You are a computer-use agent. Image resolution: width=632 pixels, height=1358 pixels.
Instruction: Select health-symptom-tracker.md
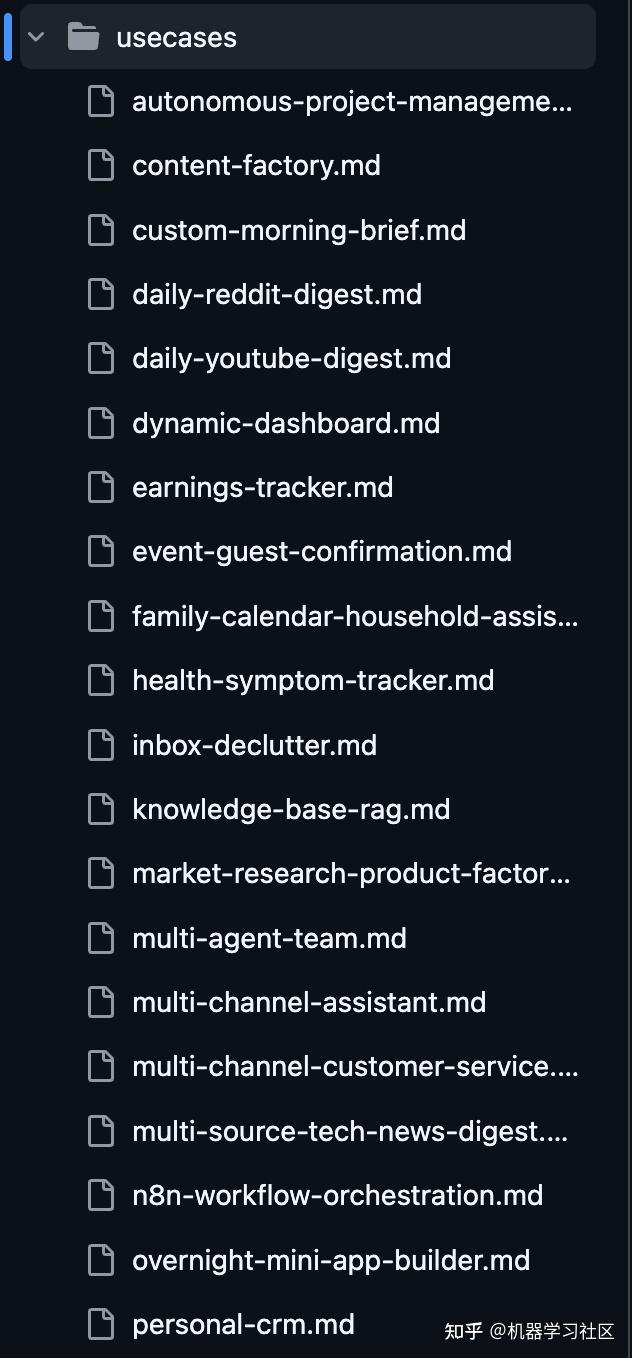point(313,681)
